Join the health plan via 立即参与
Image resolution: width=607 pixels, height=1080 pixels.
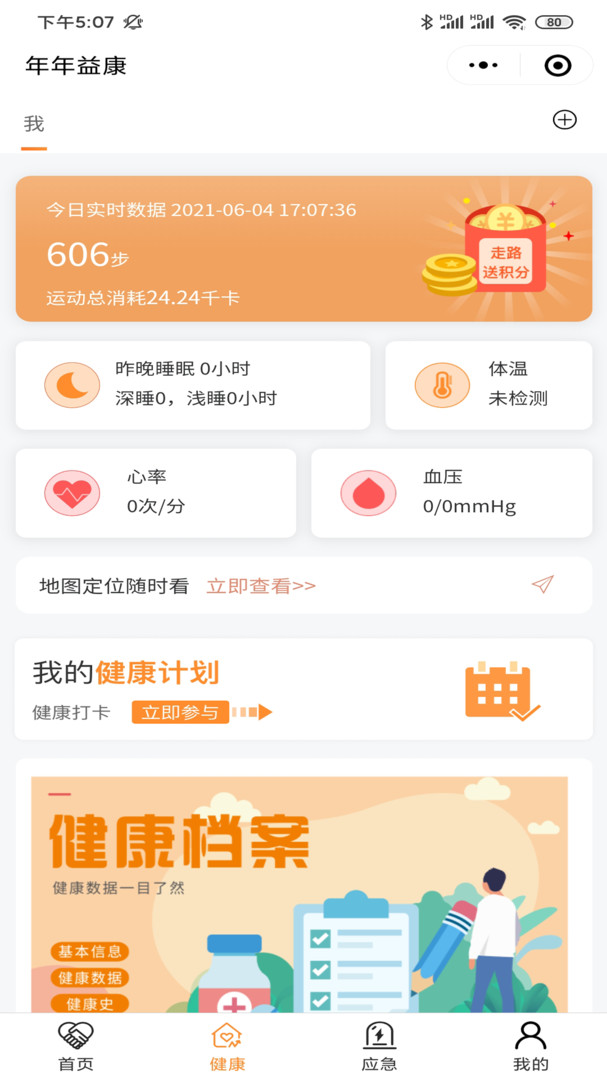tap(180, 713)
